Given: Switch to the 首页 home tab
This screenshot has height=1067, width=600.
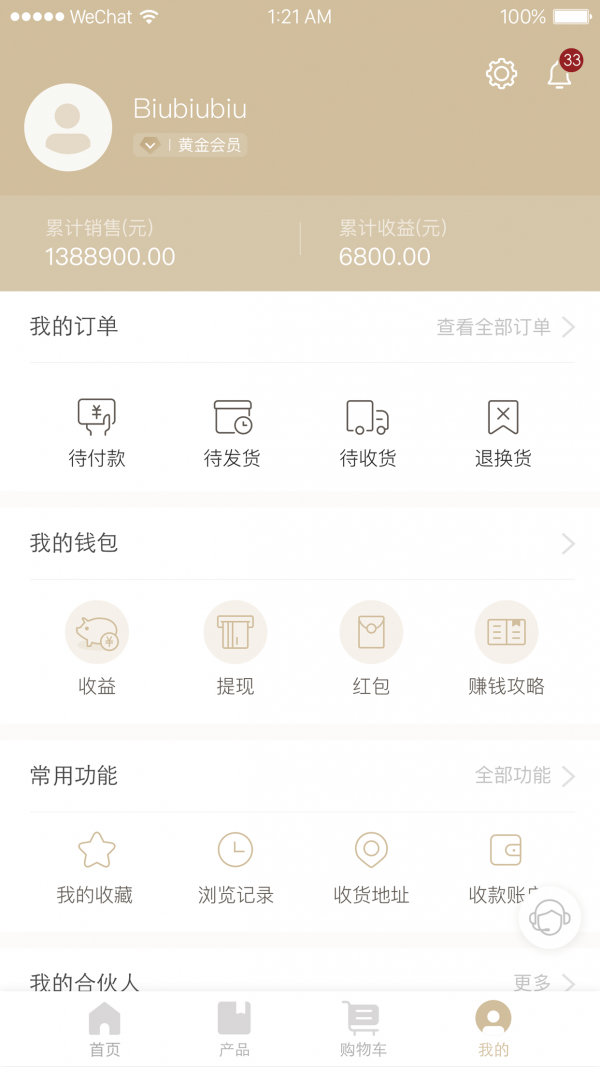Looking at the screenshot, I should pyautogui.click(x=104, y=1030).
